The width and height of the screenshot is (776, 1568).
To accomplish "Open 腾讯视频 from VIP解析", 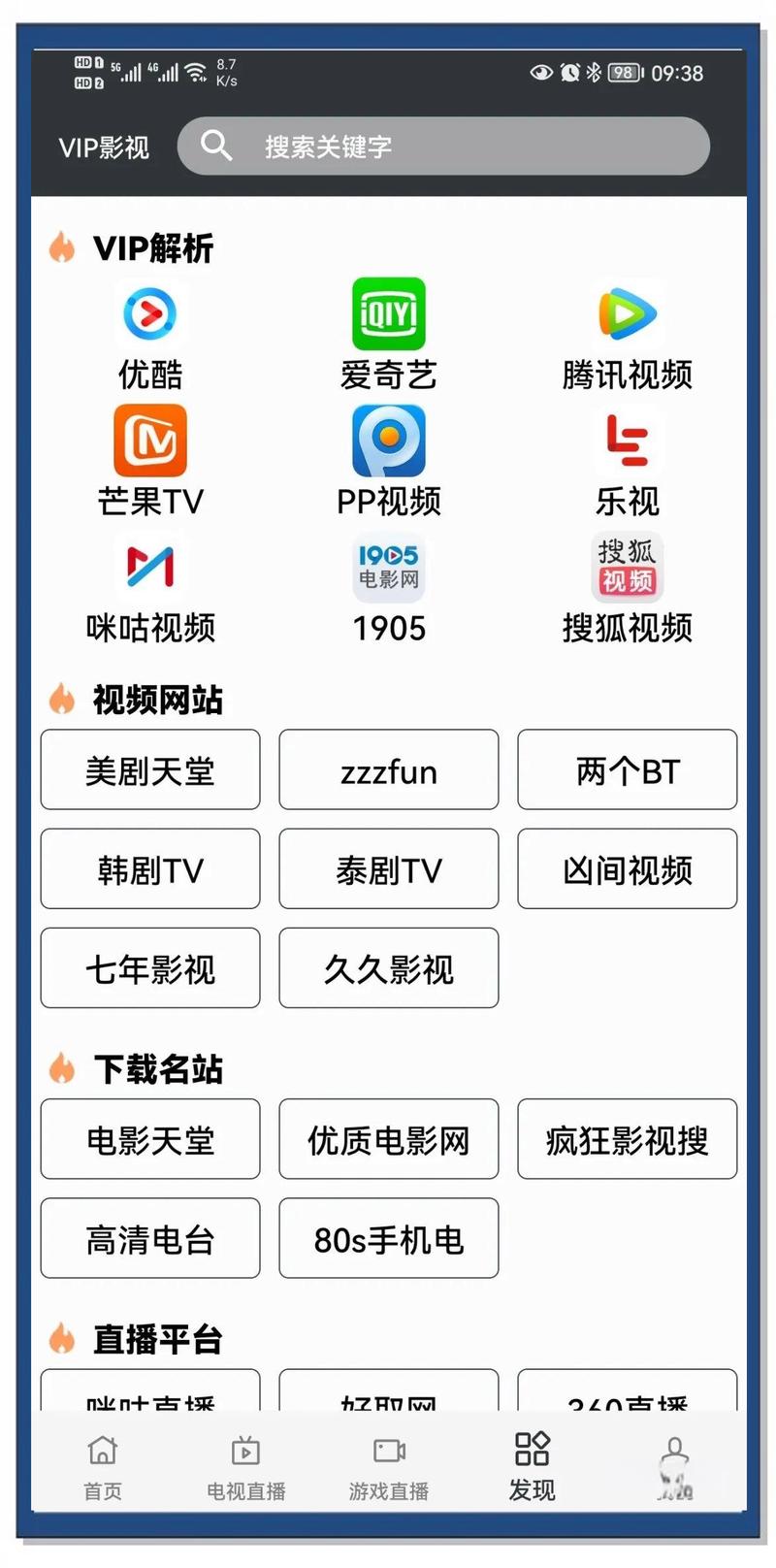I will 627,314.
